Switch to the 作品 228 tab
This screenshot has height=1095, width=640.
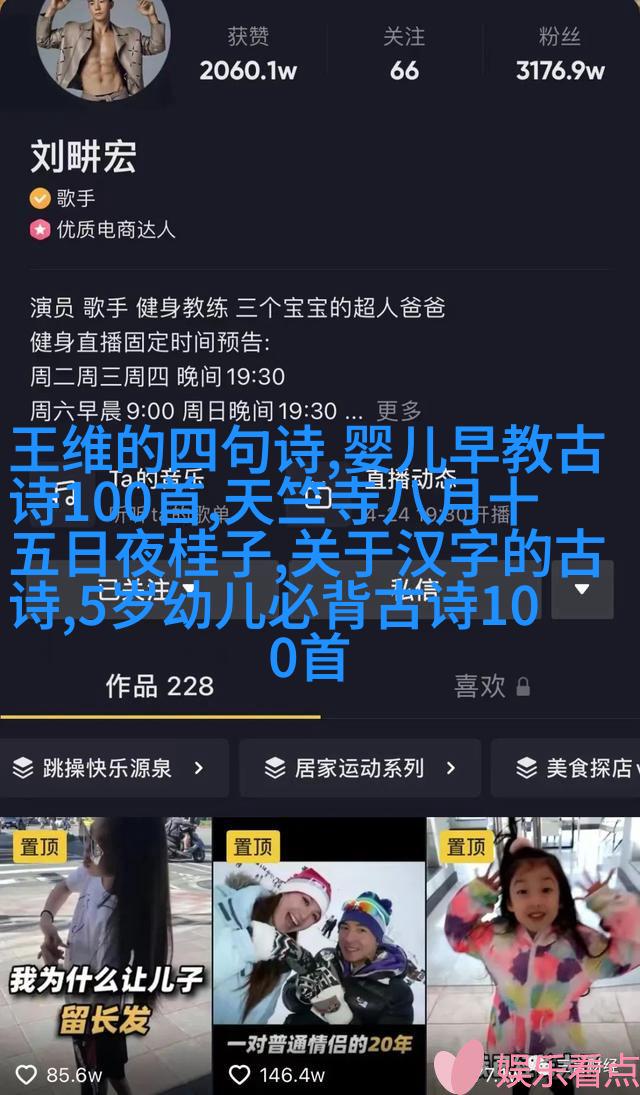point(160,686)
